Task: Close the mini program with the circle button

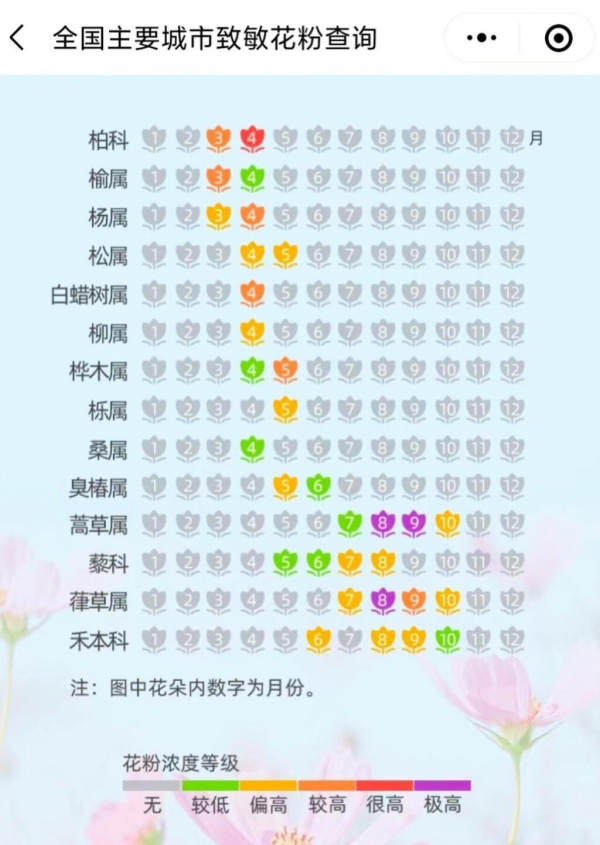Action: (x=558, y=39)
